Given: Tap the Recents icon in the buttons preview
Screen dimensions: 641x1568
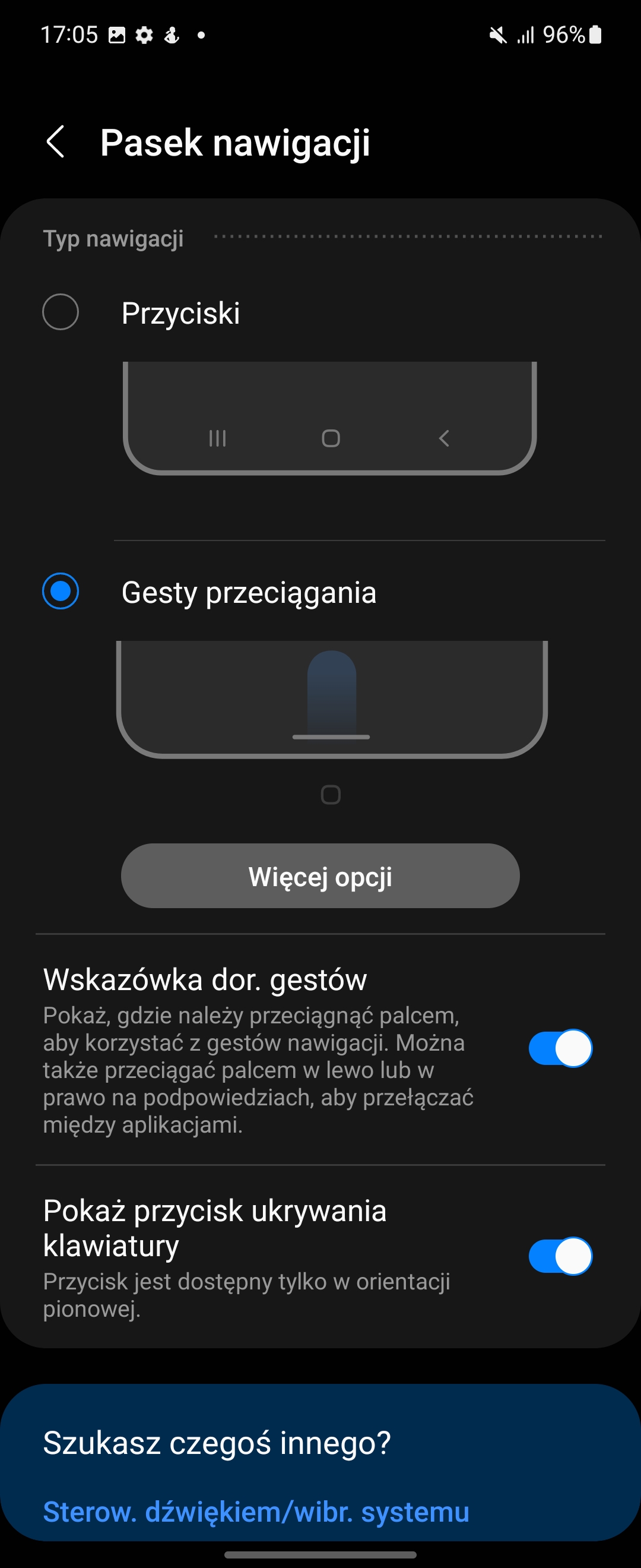Looking at the screenshot, I should [217, 438].
